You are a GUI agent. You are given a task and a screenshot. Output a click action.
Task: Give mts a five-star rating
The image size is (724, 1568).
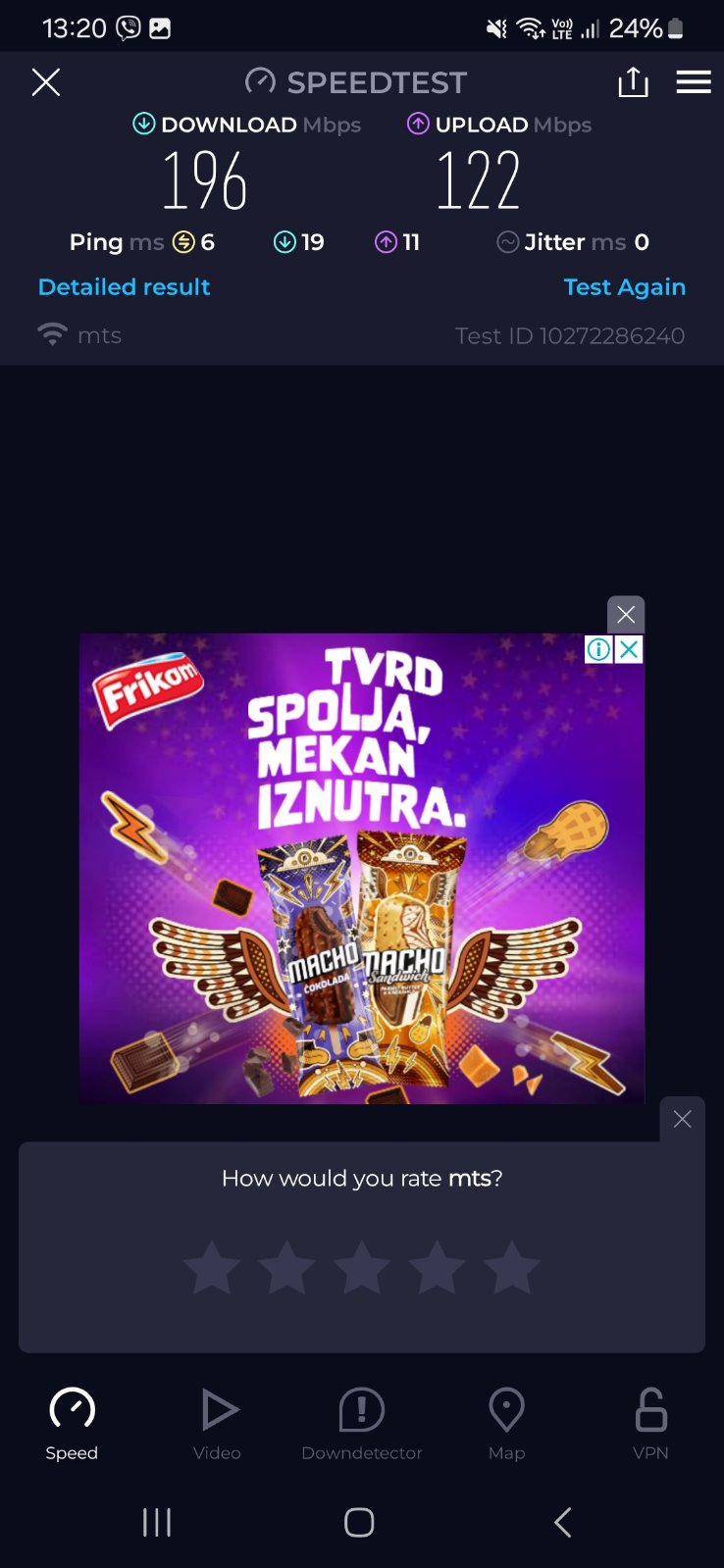coord(512,1267)
